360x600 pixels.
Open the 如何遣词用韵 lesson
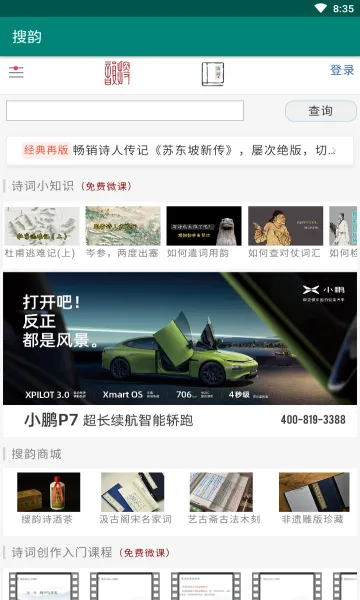coord(204,232)
